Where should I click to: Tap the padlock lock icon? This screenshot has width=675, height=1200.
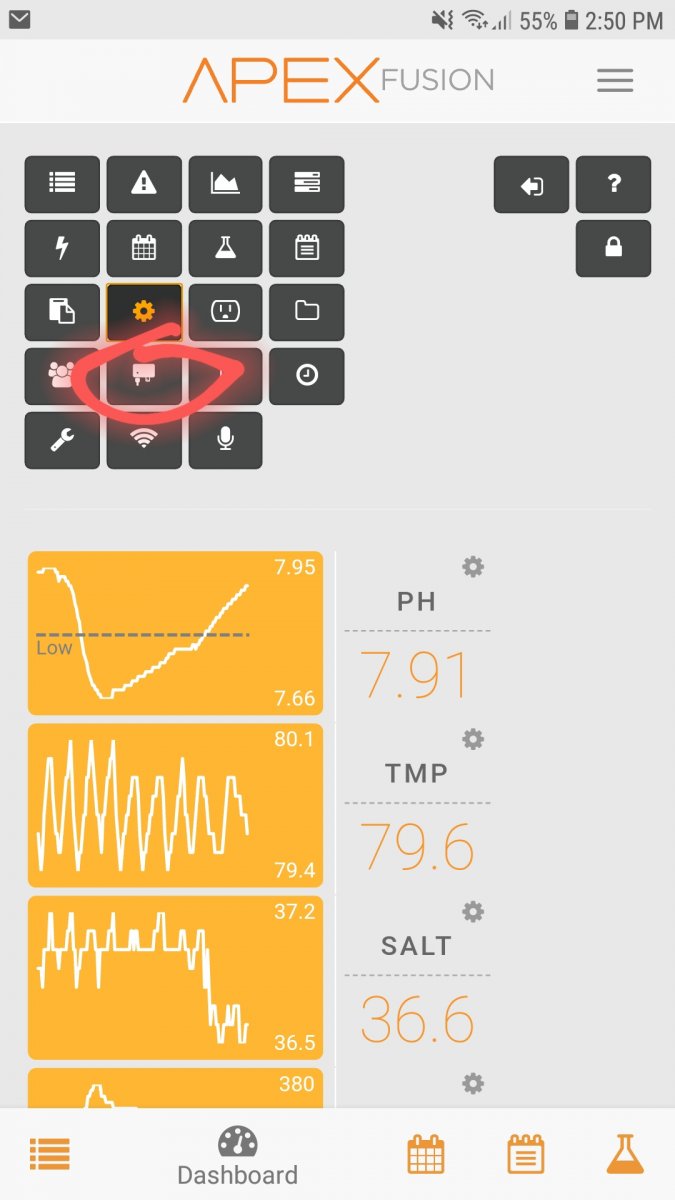click(x=613, y=248)
